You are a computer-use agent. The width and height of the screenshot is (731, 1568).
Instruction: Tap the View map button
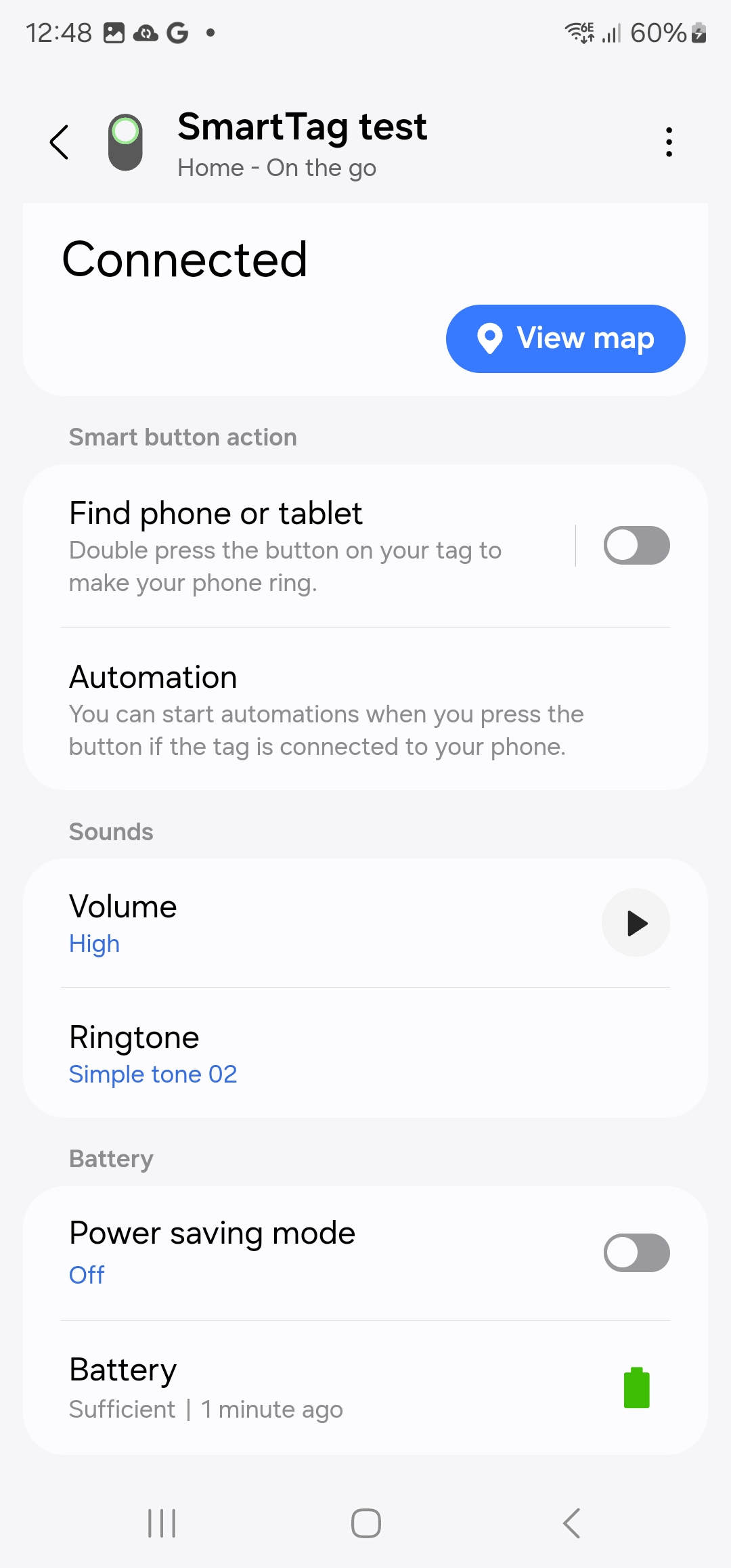(x=565, y=339)
